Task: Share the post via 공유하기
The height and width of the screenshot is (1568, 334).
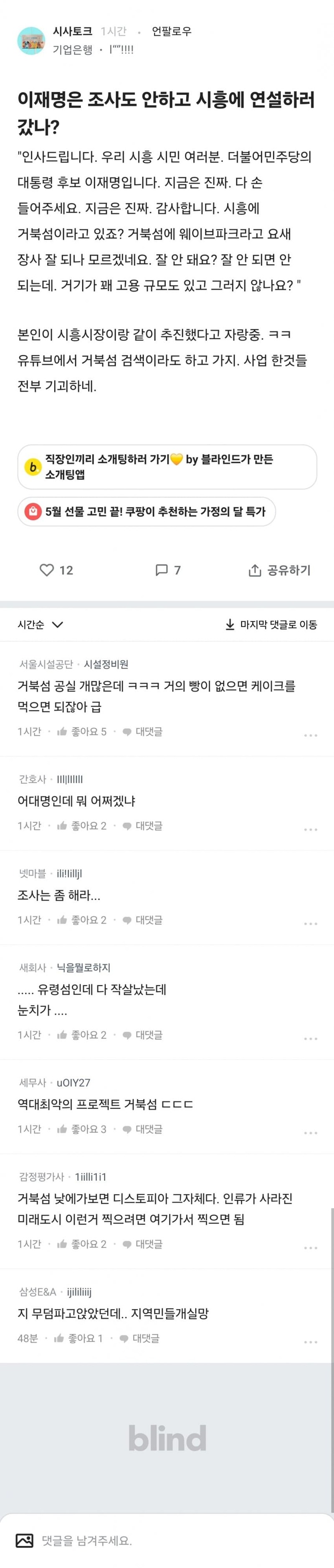Action: 280,570
